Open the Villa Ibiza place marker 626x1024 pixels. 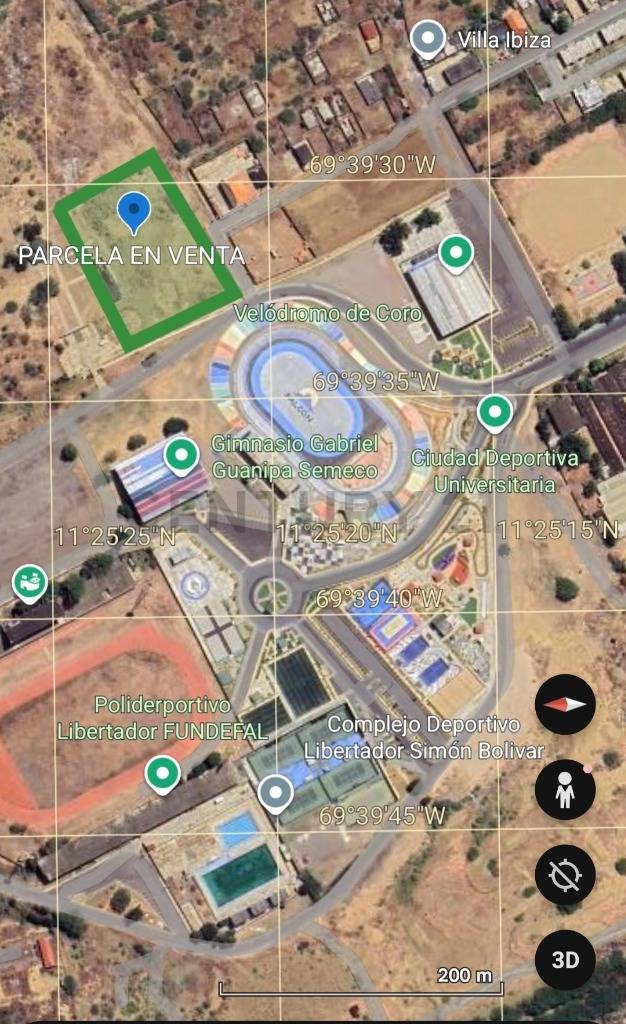click(x=428, y=39)
